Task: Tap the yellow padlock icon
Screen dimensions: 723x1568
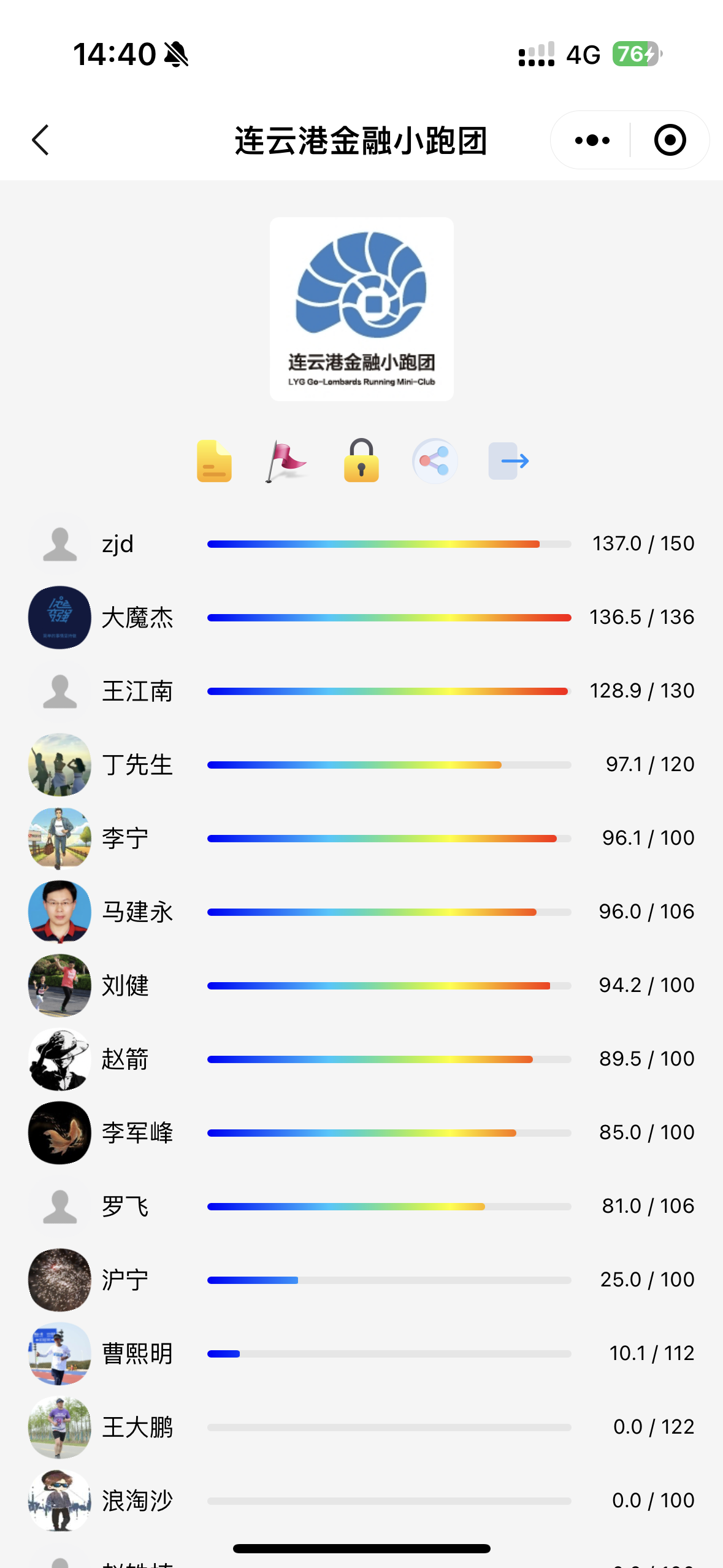Action: point(361,461)
